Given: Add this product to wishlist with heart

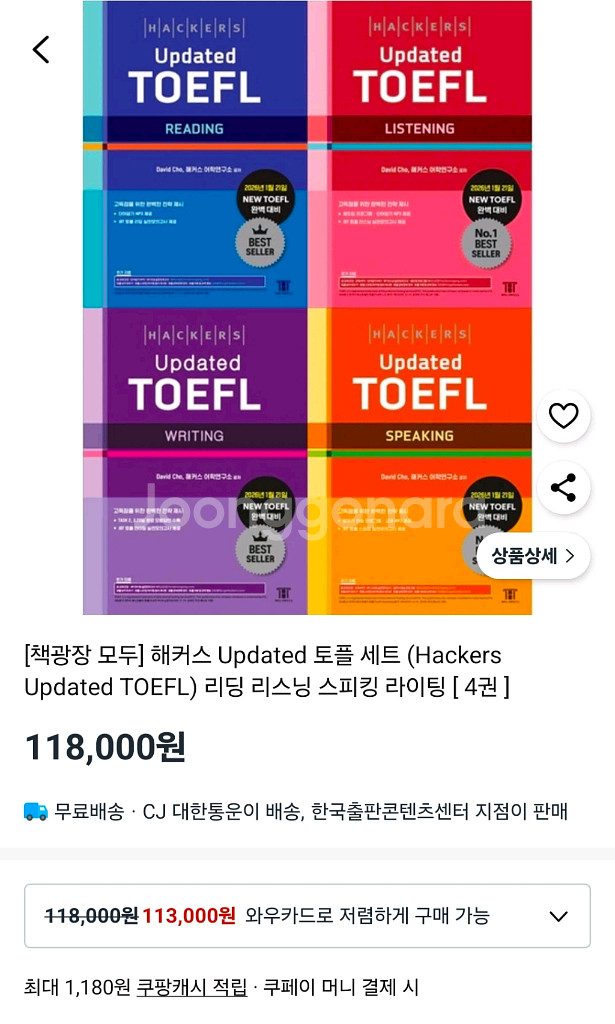Looking at the screenshot, I should pyautogui.click(x=563, y=416).
